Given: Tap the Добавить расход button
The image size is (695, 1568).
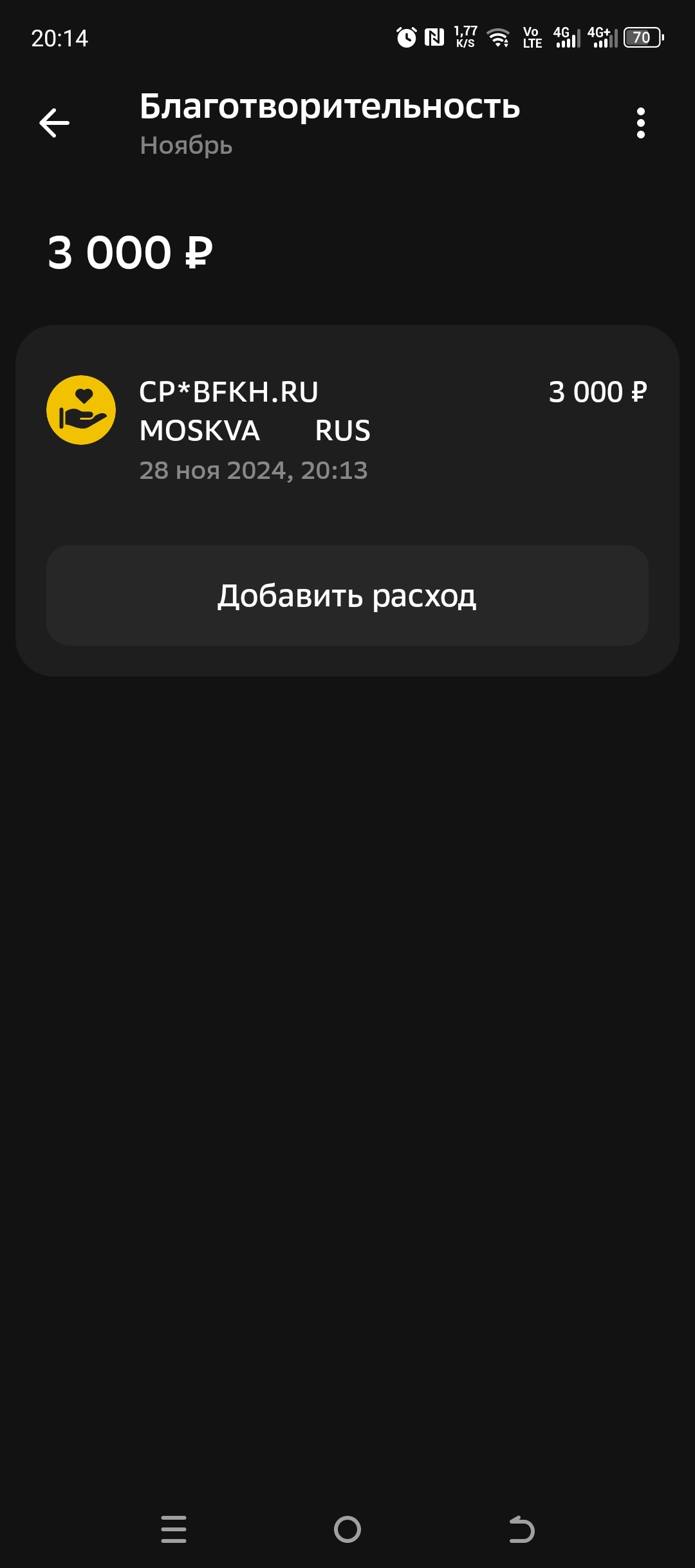Looking at the screenshot, I should coord(347,595).
